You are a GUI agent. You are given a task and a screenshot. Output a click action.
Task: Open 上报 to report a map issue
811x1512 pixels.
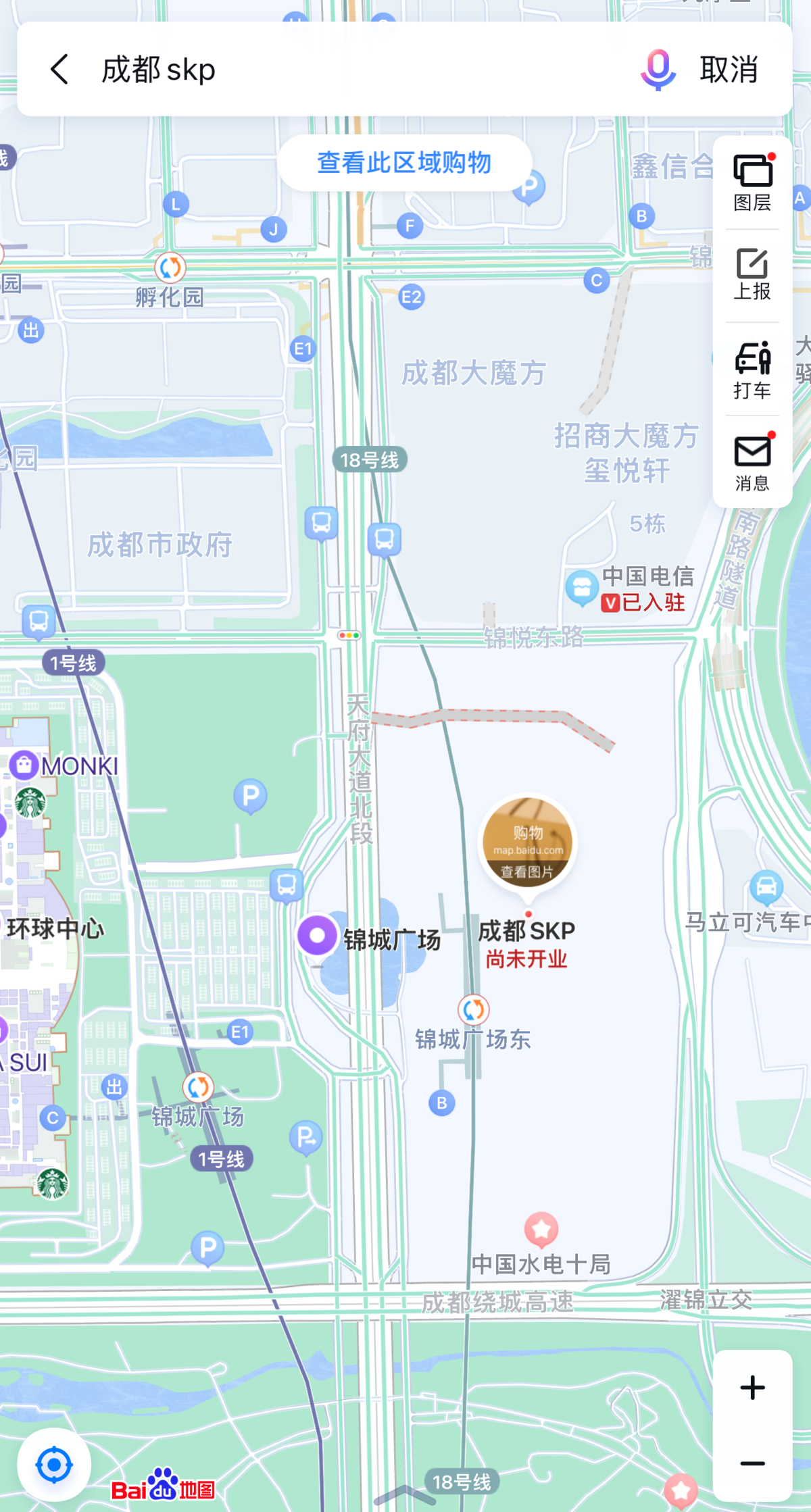pos(752,274)
